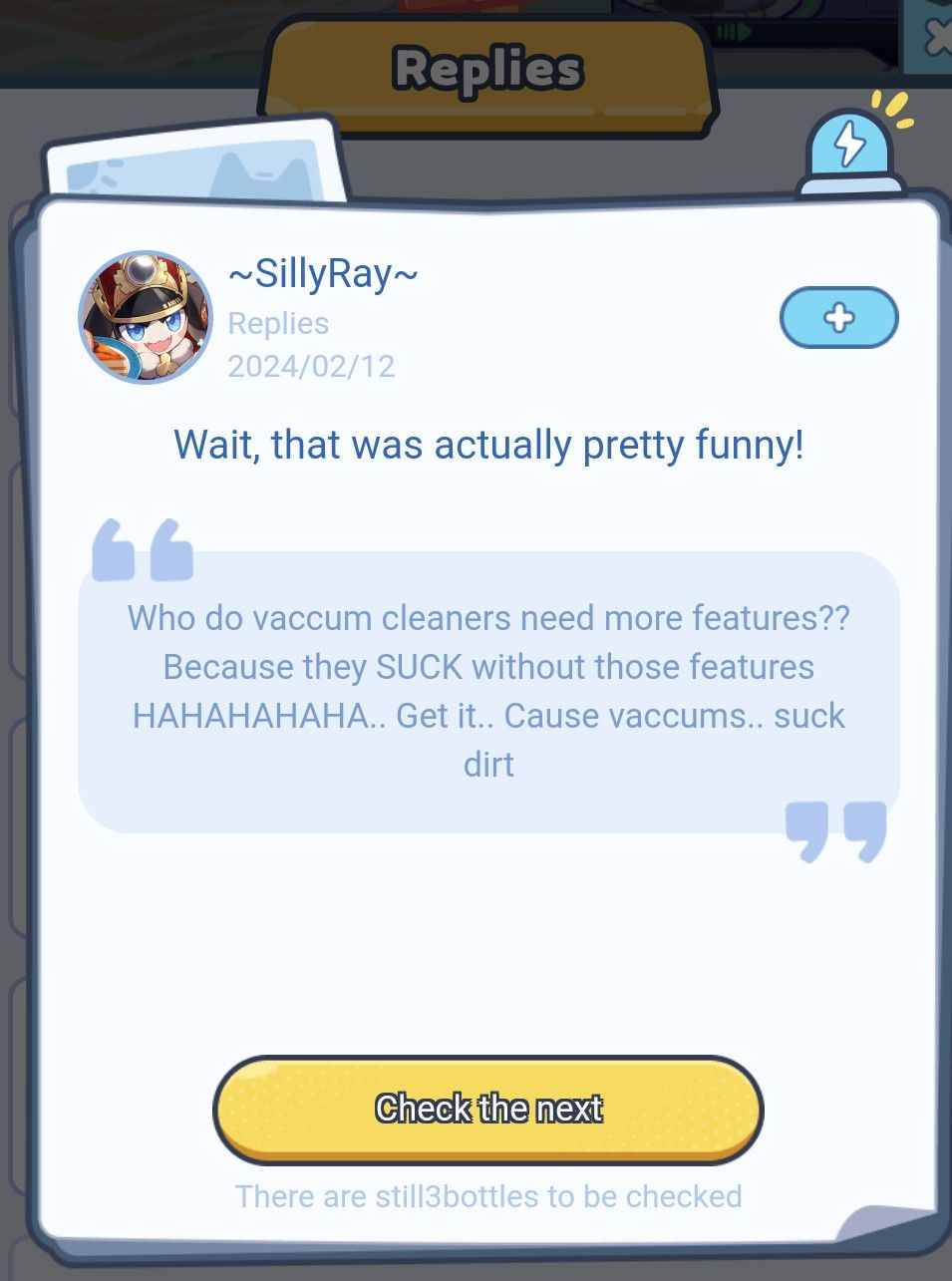Open ~SillyRay~'s profile avatar
The width and height of the screenshot is (952, 1281).
tap(147, 317)
